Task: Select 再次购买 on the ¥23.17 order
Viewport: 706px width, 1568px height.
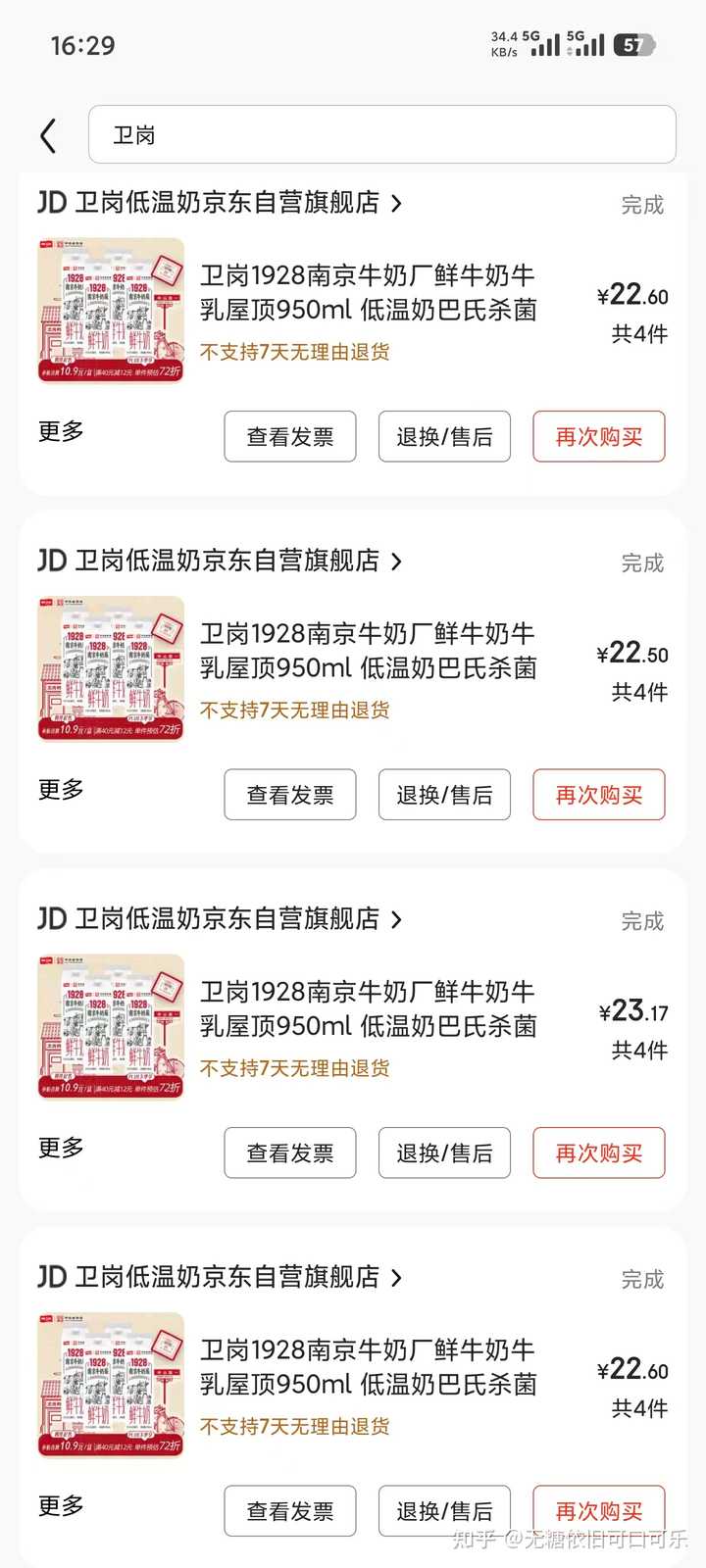Action: pos(598,1153)
